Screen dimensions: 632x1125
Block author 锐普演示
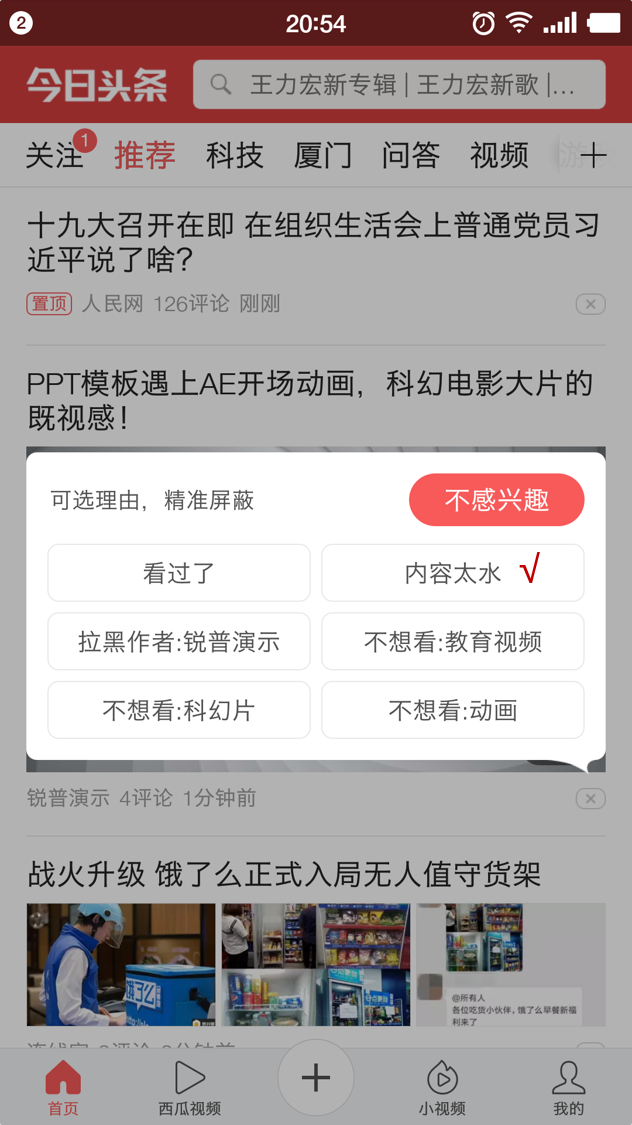pyautogui.click(x=179, y=642)
